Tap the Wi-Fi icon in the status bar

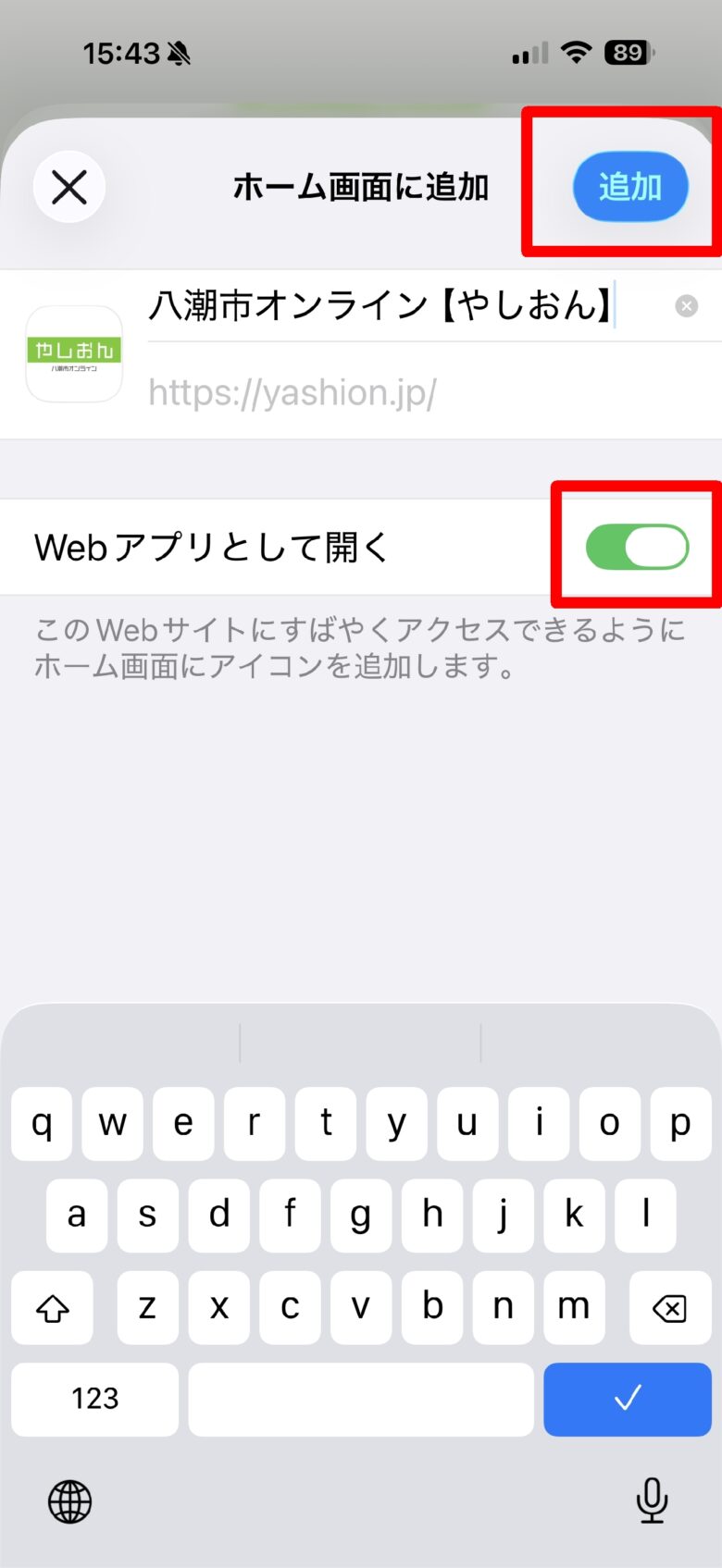[x=574, y=53]
